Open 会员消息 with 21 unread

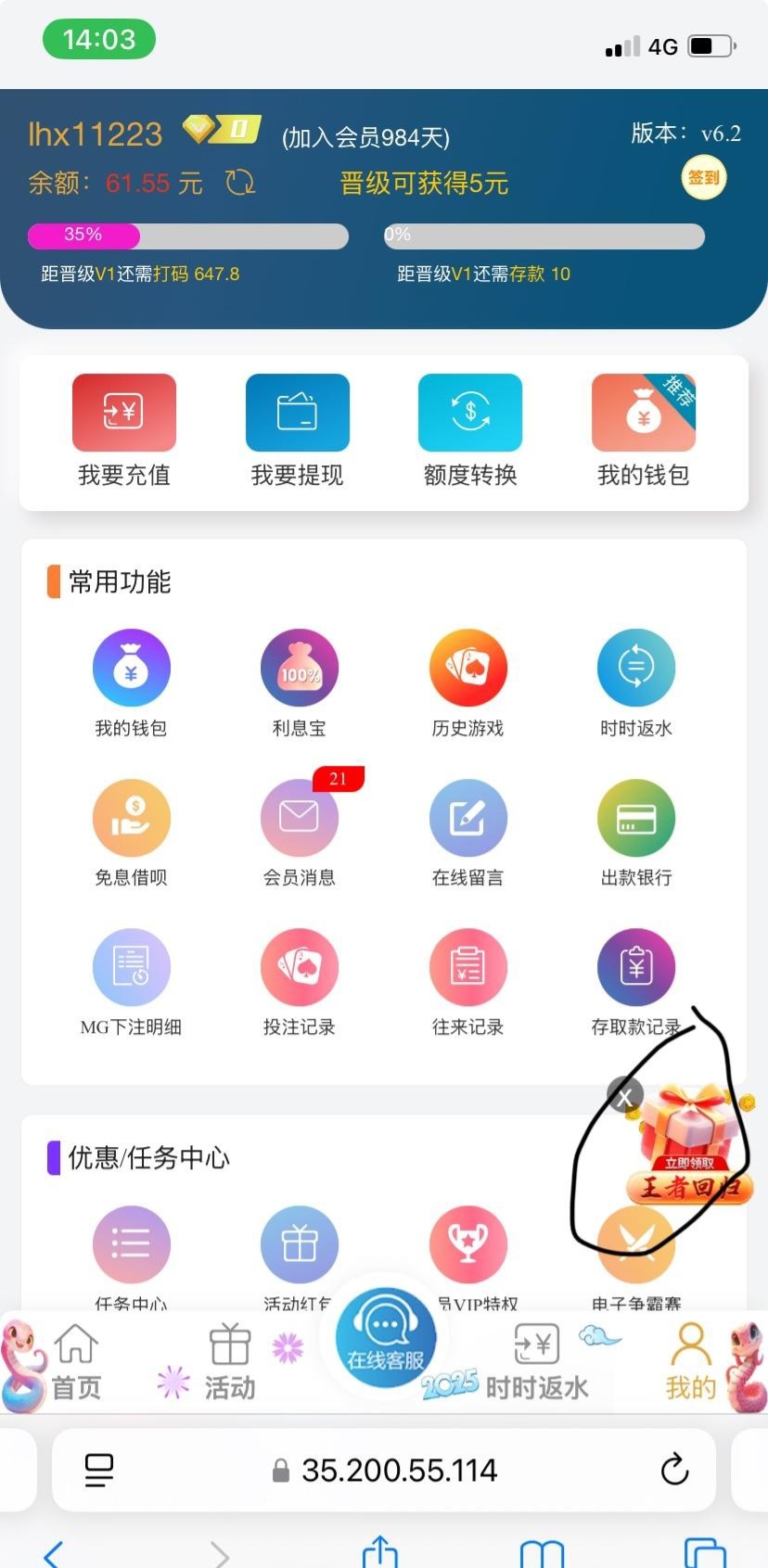pos(300,817)
